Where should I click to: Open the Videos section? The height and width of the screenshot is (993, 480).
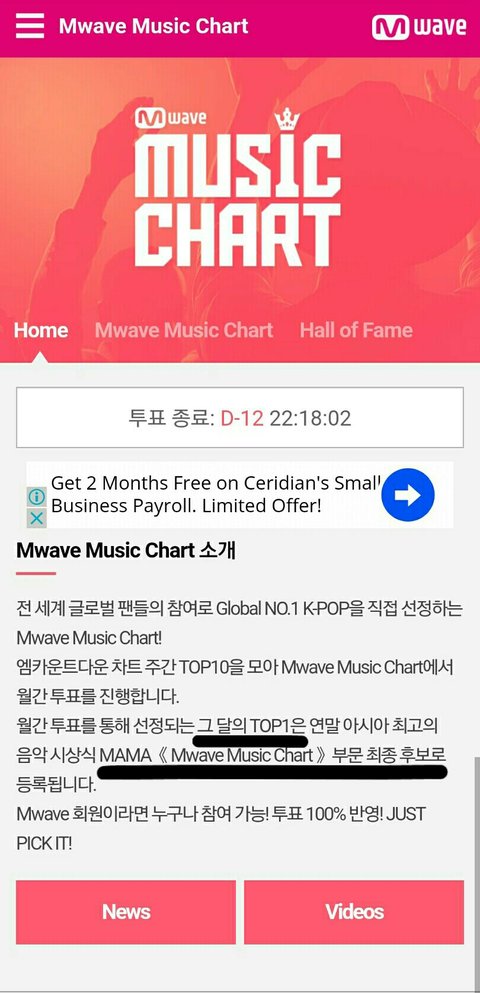(354, 911)
